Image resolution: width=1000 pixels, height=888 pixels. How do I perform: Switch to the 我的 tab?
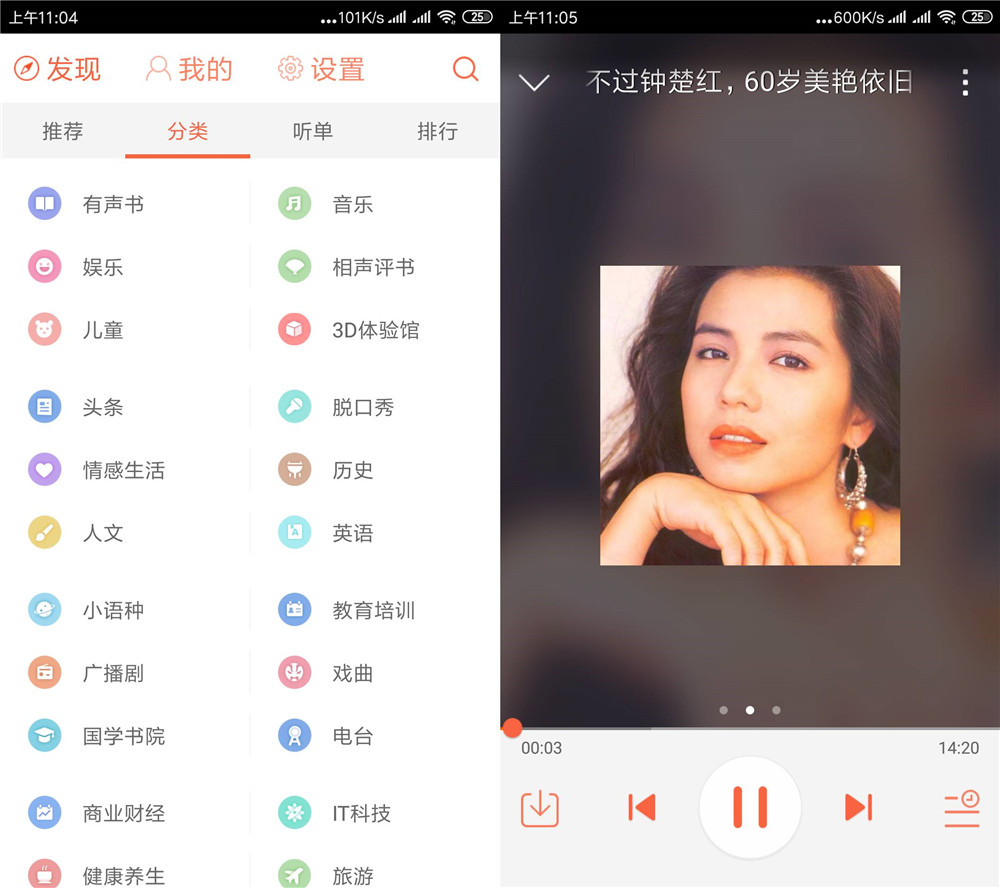[x=190, y=69]
